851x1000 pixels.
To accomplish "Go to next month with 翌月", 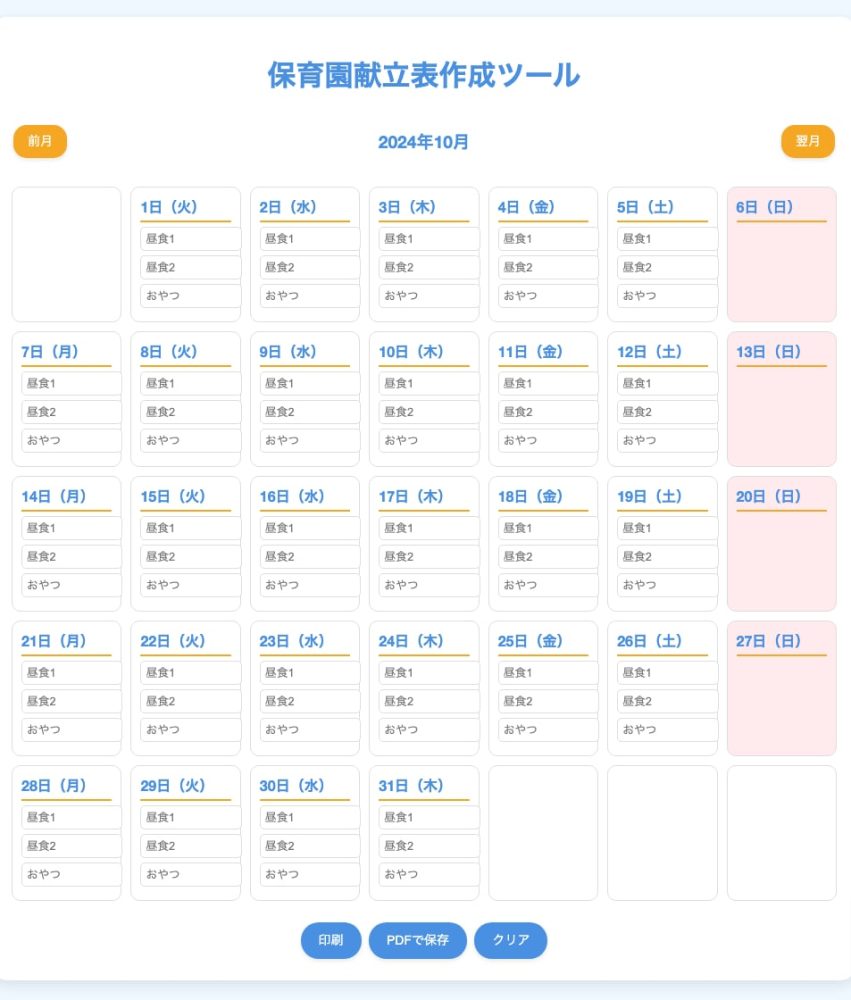I will click(807, 141).
